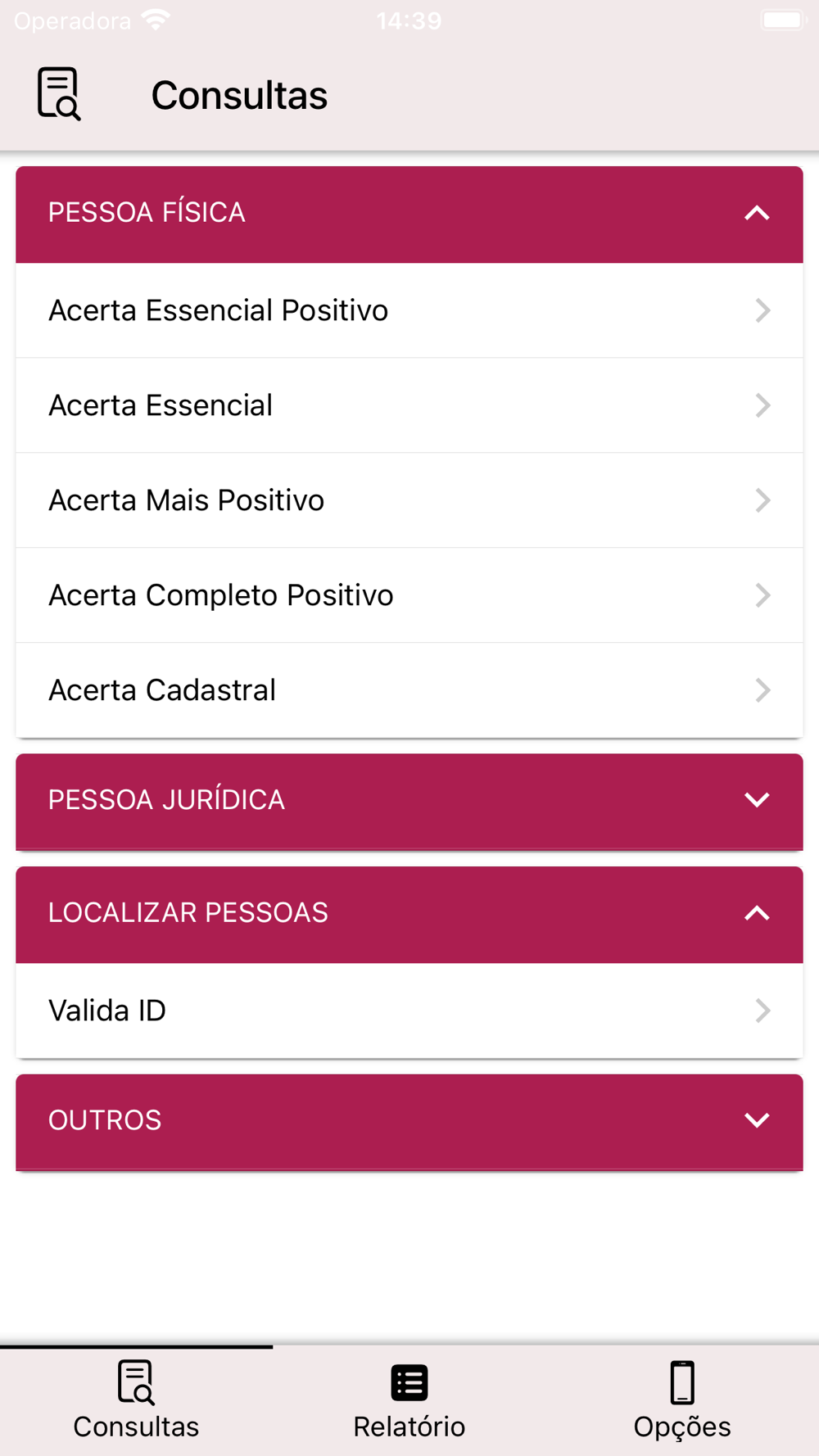Open Valida ID

409,1011
